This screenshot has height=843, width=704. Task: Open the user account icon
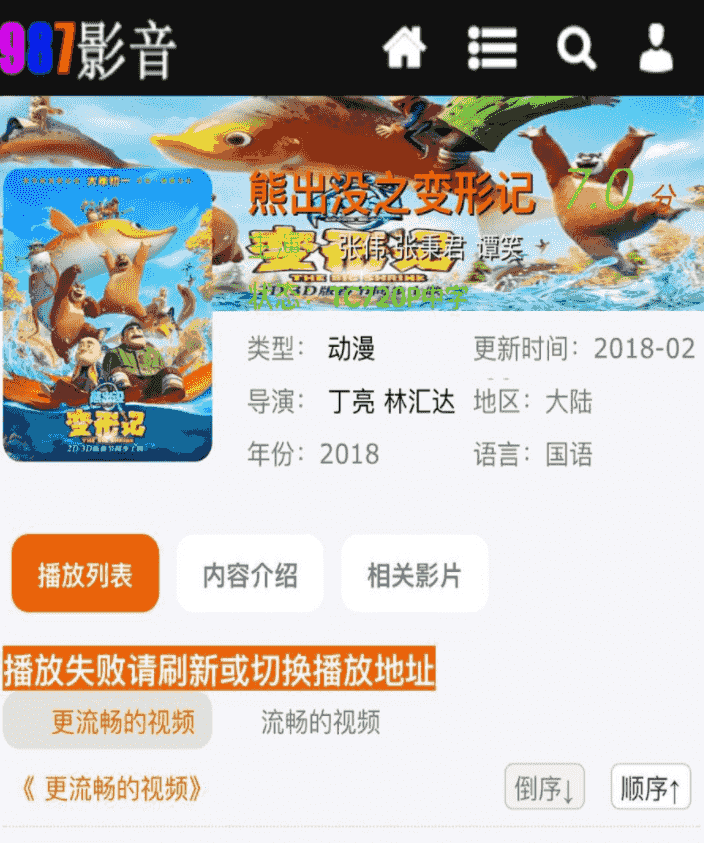657,47
